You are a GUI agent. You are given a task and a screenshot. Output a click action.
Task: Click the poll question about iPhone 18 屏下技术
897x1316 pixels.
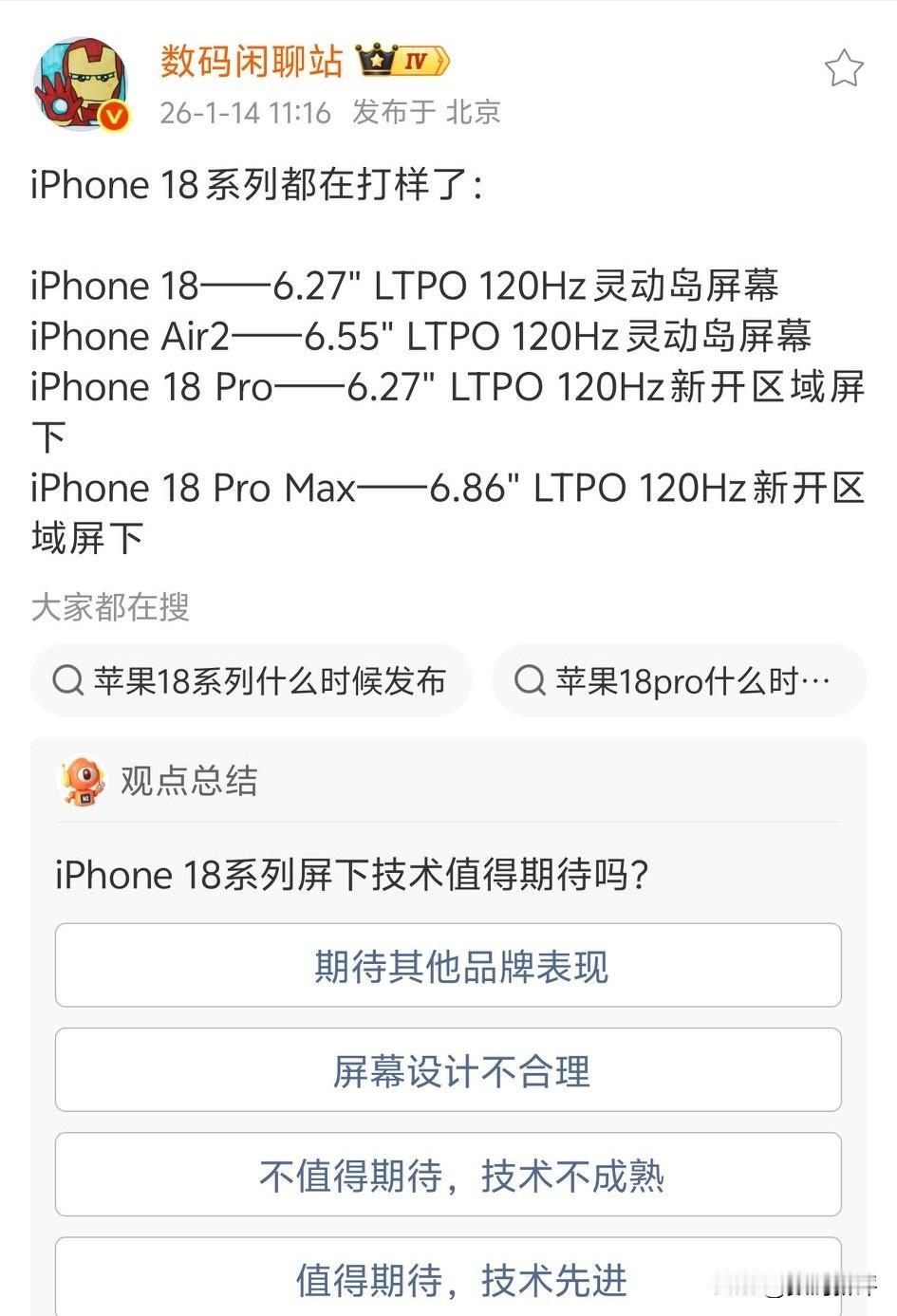coord(356,874)
